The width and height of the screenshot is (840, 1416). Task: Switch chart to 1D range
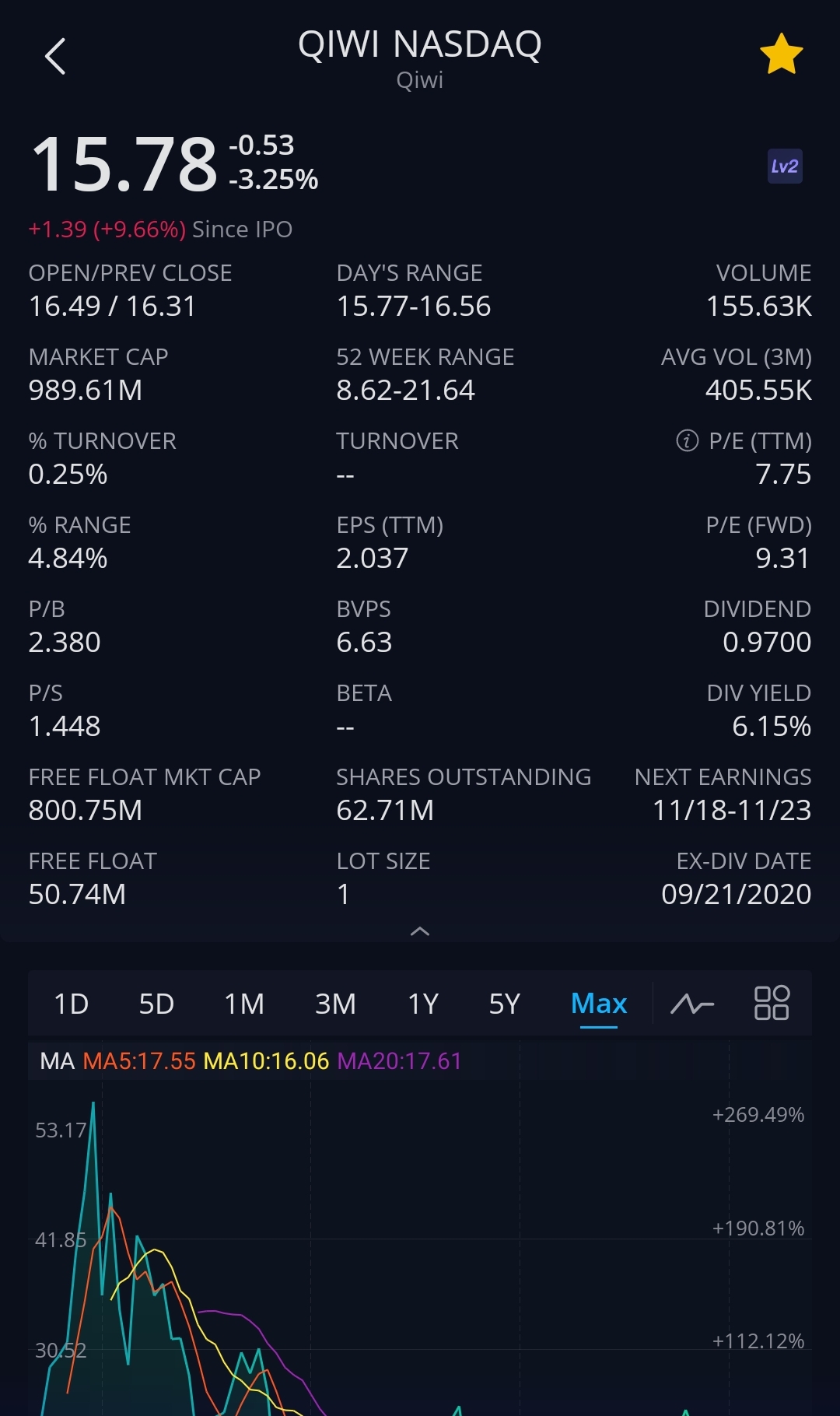click(71, 1004)
